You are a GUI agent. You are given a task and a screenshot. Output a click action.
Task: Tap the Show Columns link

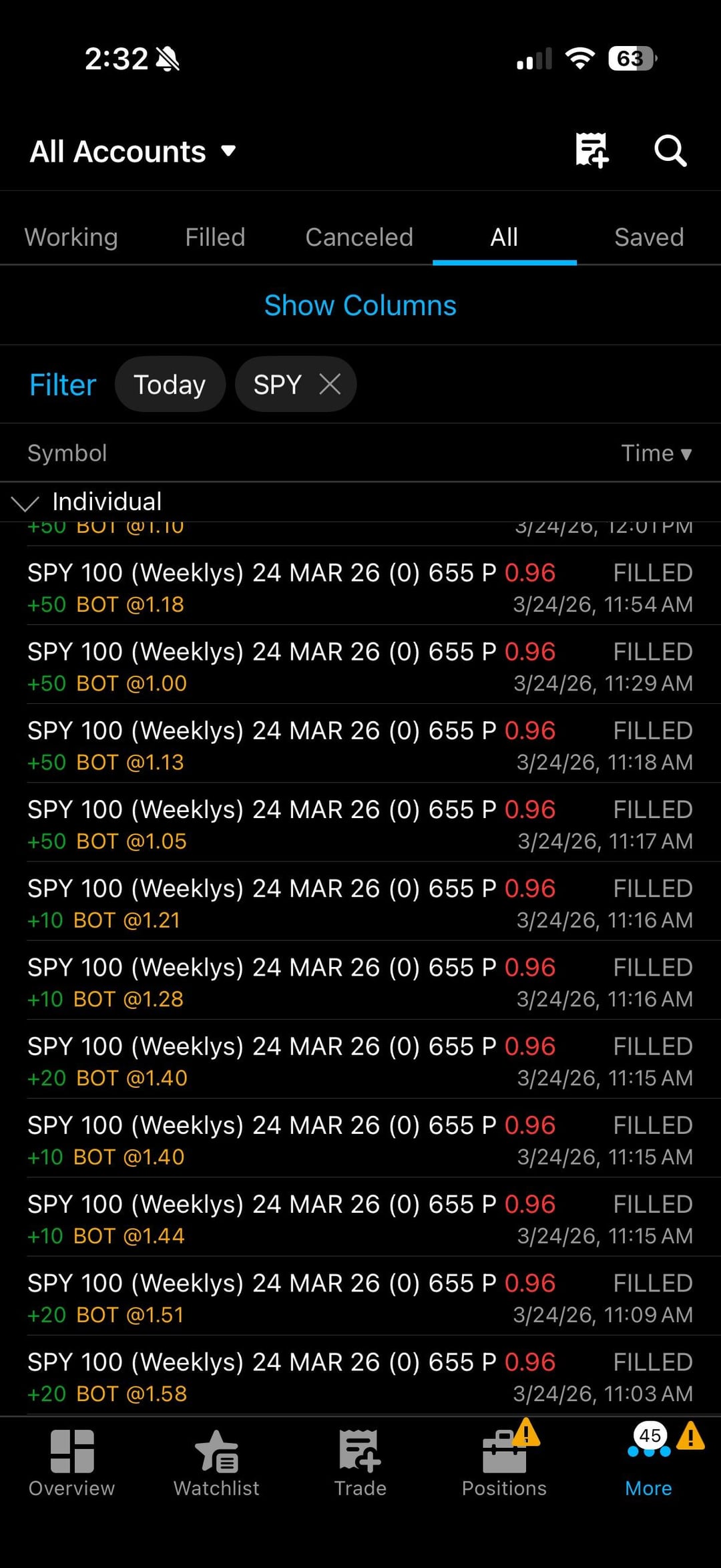coord(360,305)
